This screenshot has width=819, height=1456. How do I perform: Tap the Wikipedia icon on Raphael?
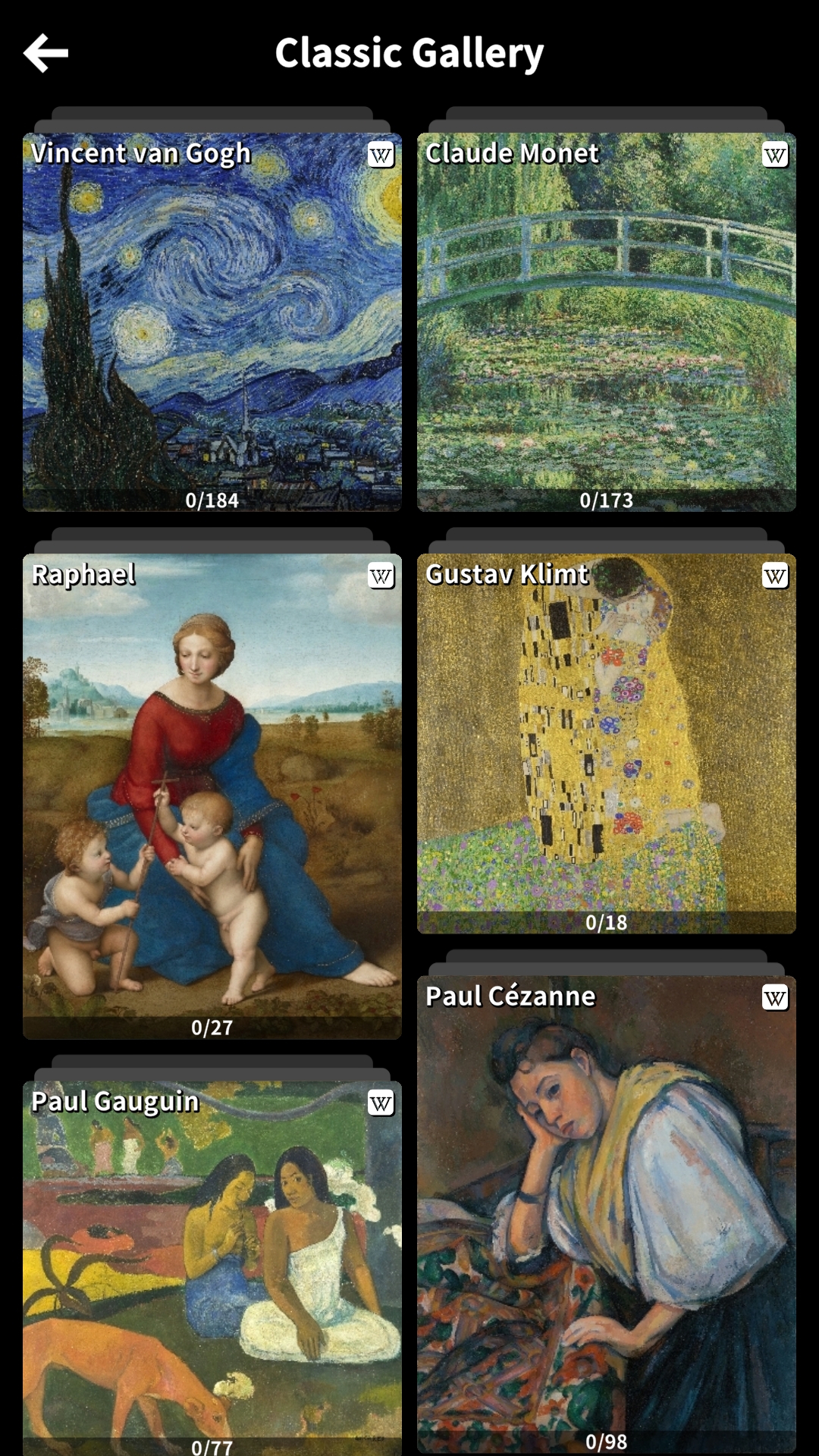(381, 576)
